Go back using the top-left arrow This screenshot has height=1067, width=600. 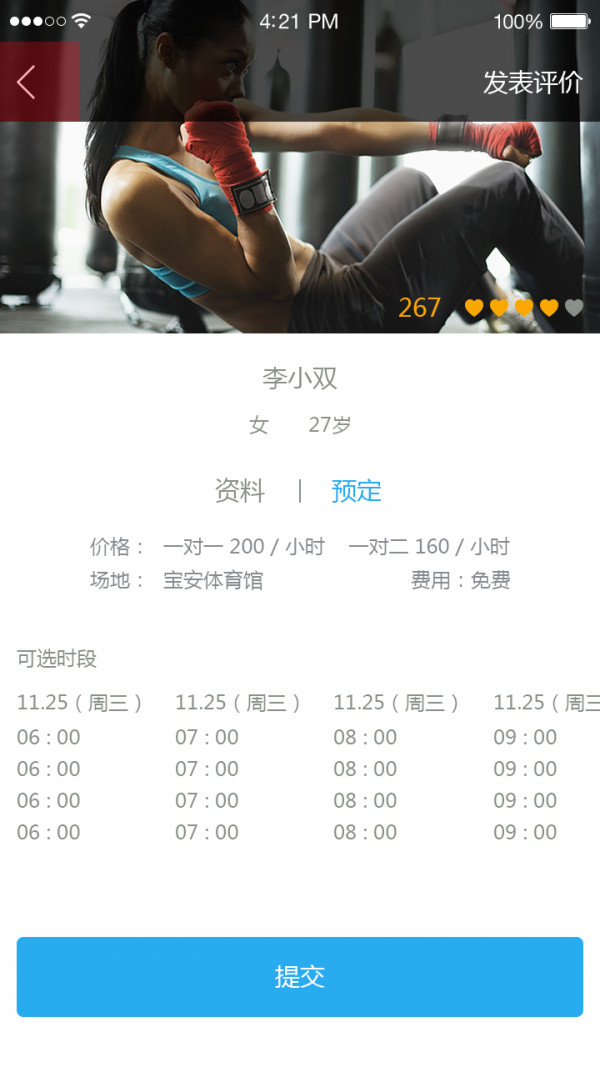tap(27, 82)
